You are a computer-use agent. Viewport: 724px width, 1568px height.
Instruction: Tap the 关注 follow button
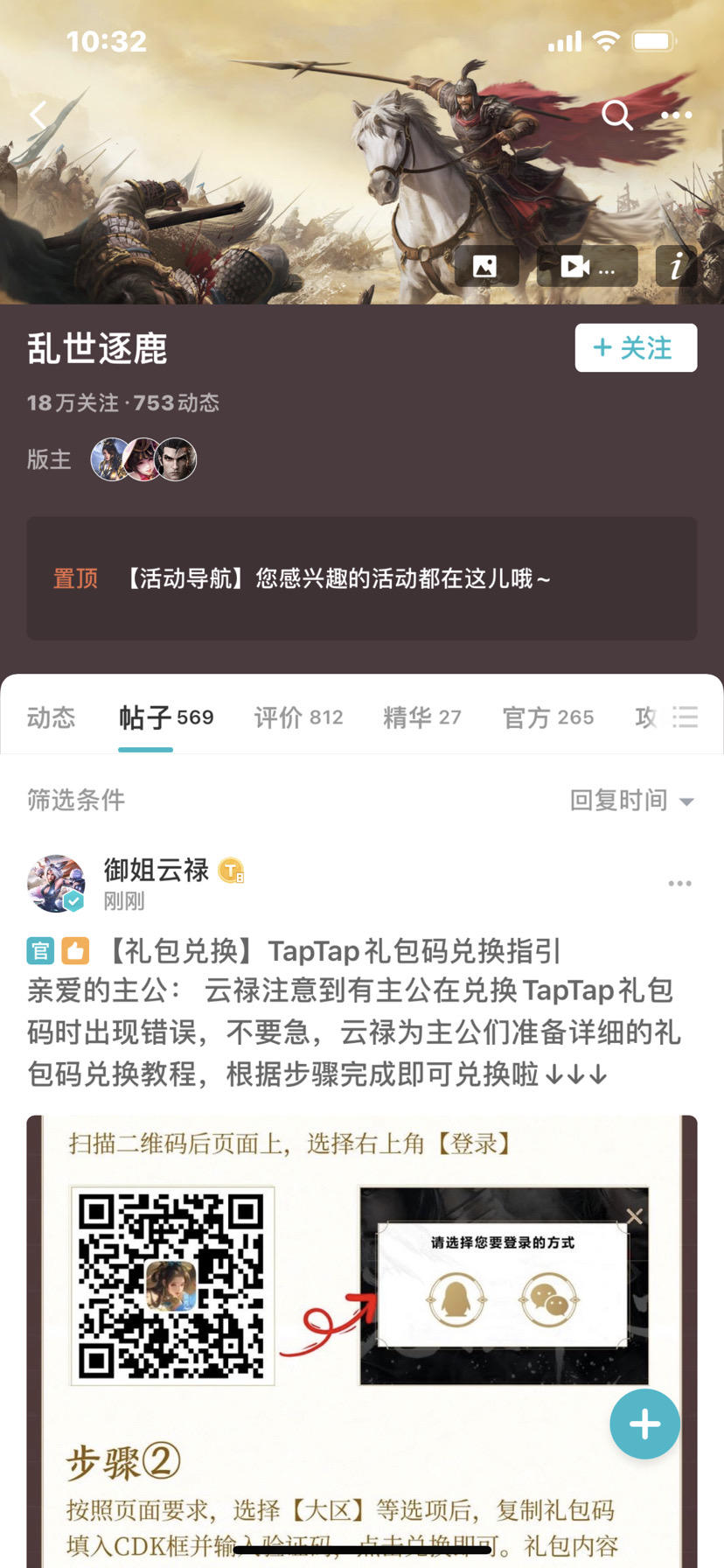tap(636, 347)
